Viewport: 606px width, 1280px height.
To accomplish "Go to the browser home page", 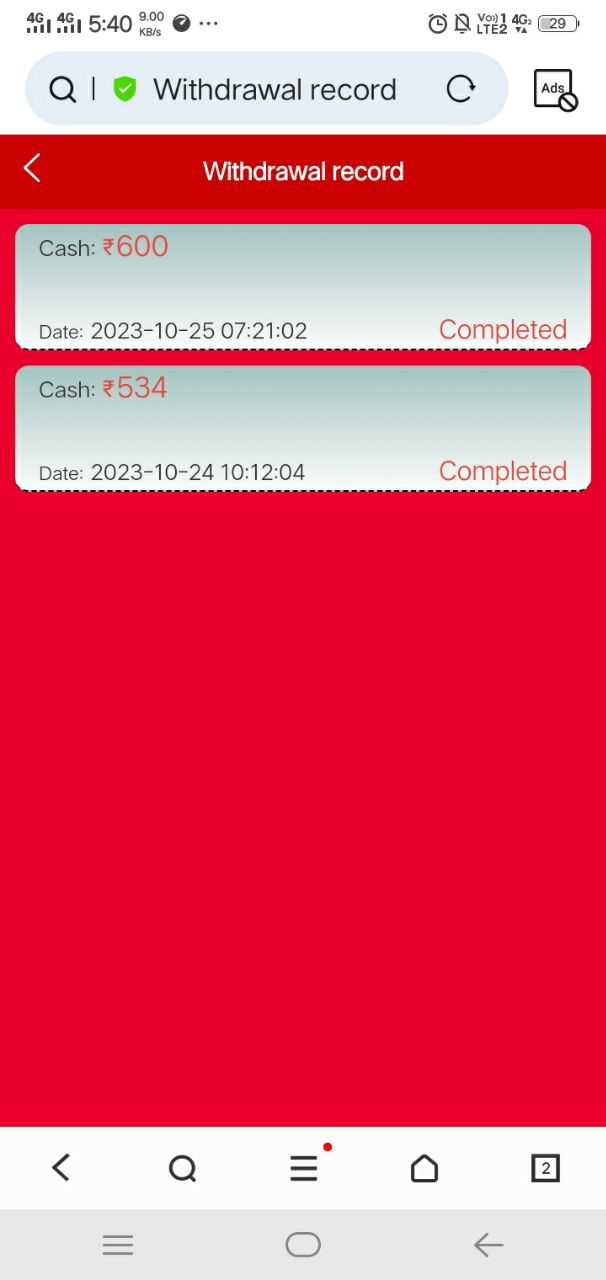I will coord(425,1167).
